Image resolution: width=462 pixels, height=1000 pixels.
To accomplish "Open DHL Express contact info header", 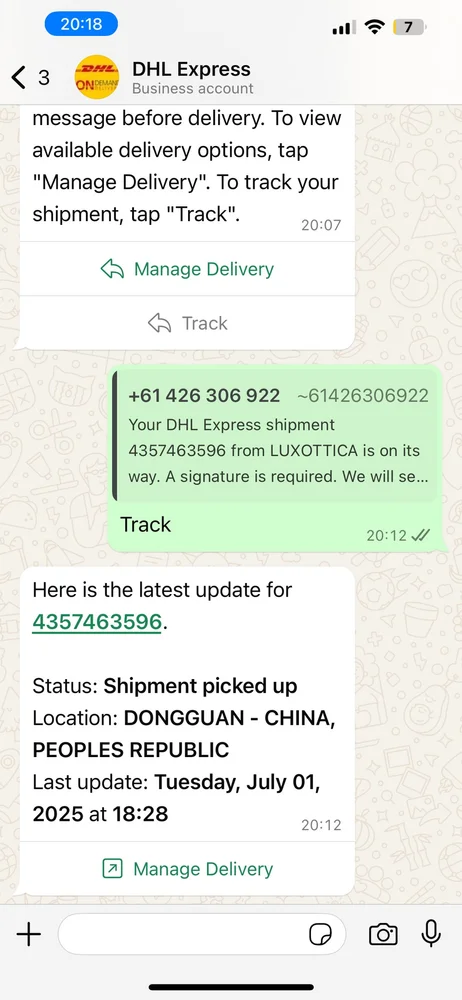I will click(191, 77).
